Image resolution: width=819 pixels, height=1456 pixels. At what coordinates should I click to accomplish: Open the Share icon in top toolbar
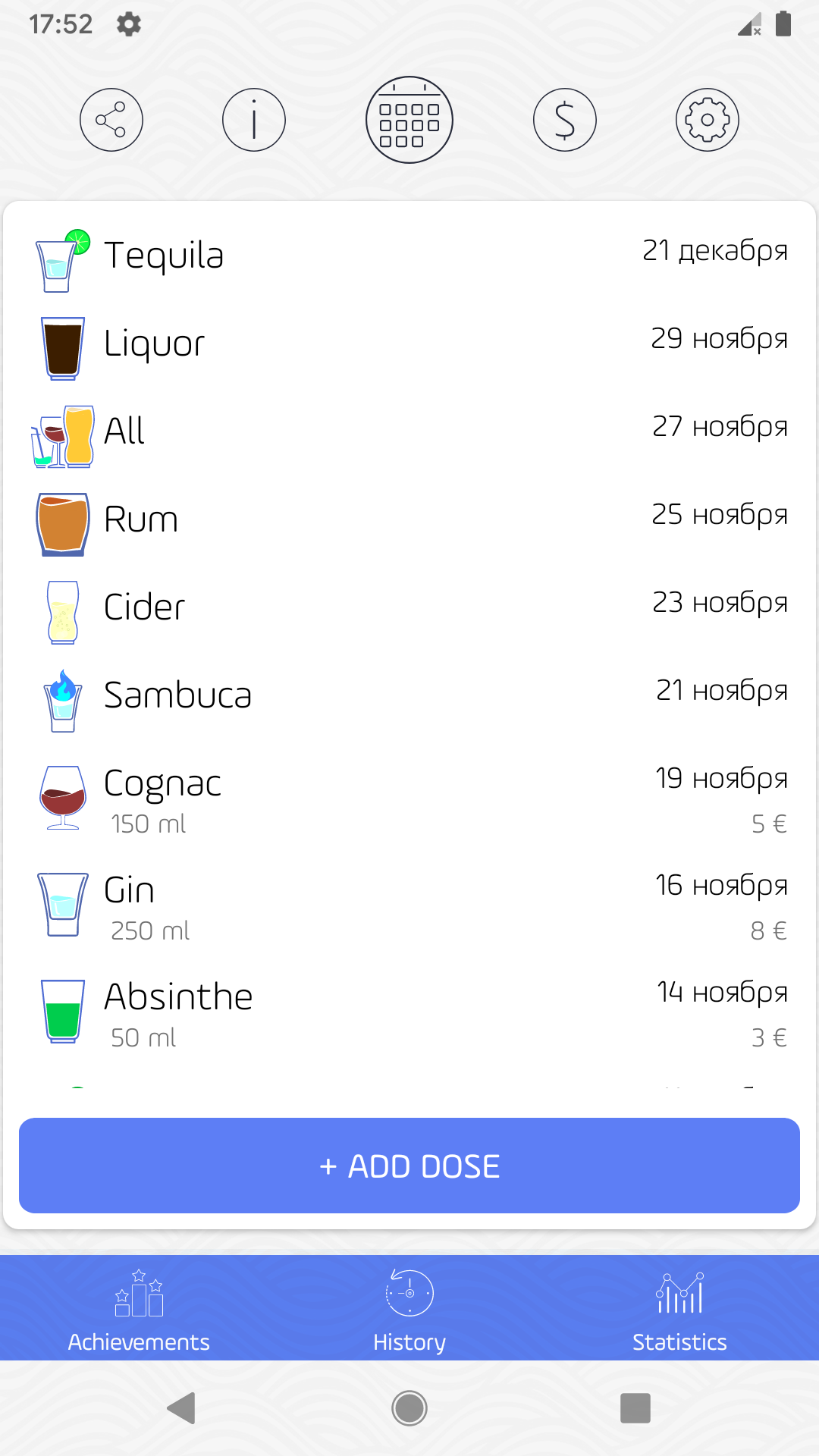pyautogui.click(x=111, y=120)
